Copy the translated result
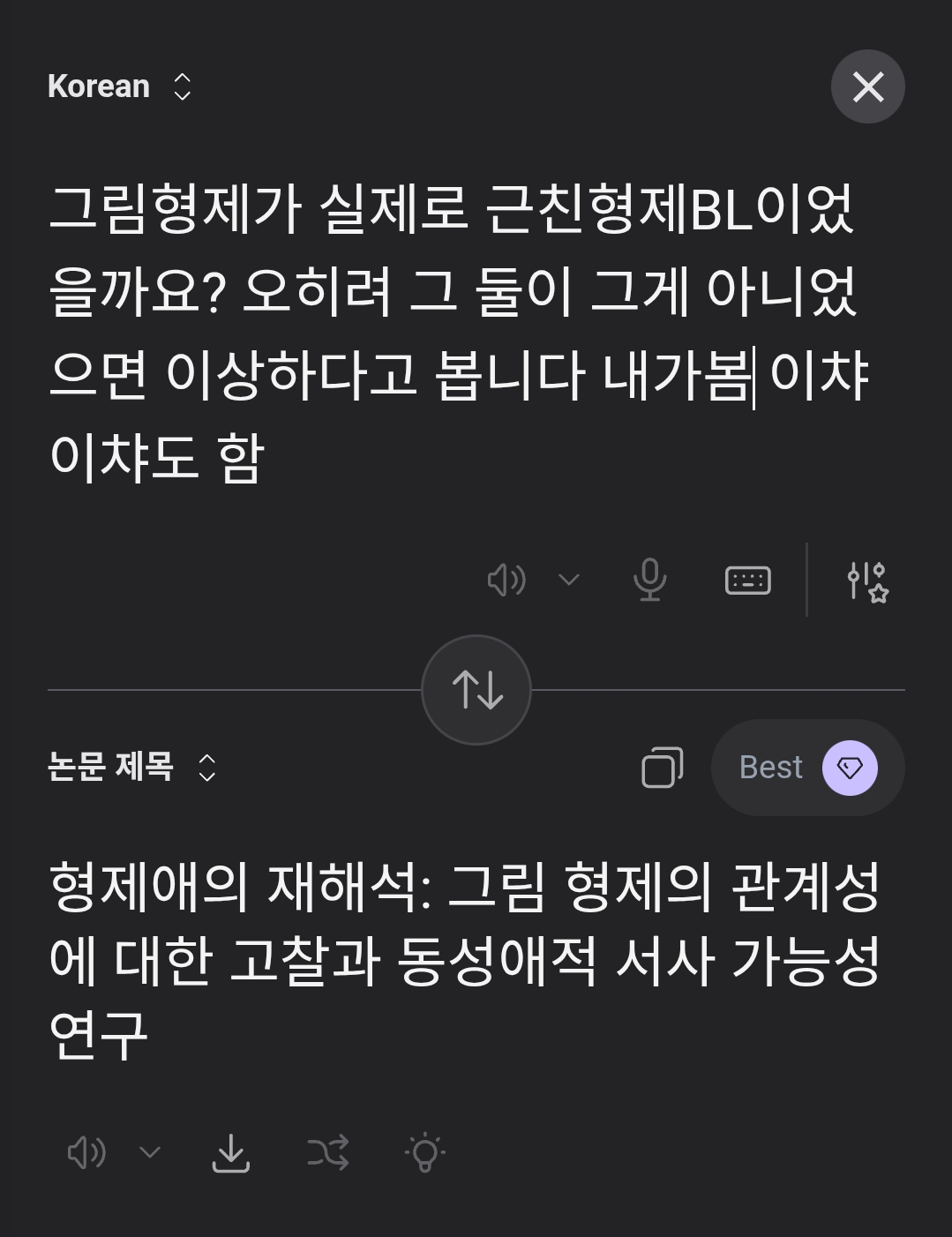This screenshot has height=1237, width=952. pos(662,767)
